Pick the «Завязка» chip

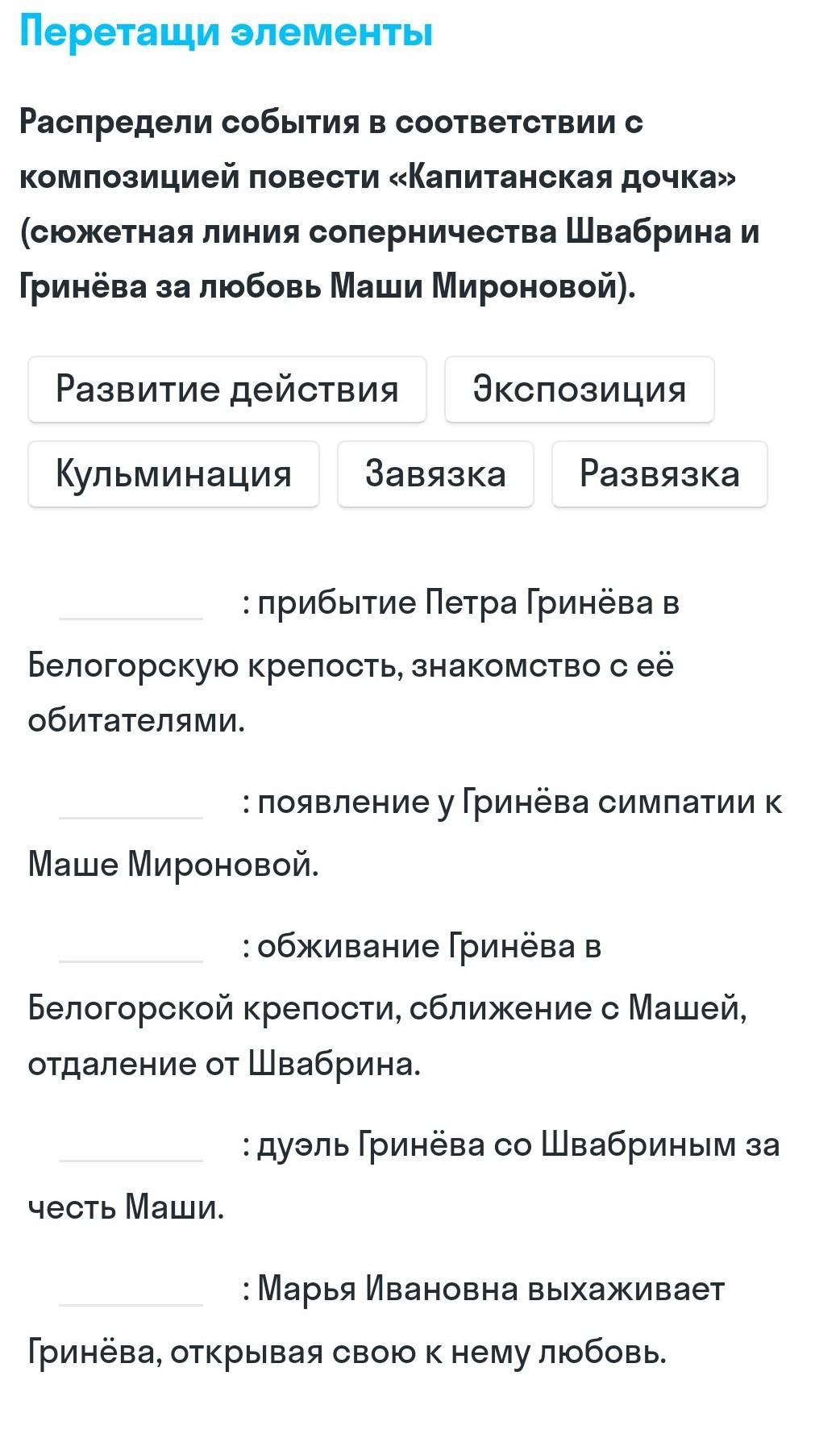(435, 473)
